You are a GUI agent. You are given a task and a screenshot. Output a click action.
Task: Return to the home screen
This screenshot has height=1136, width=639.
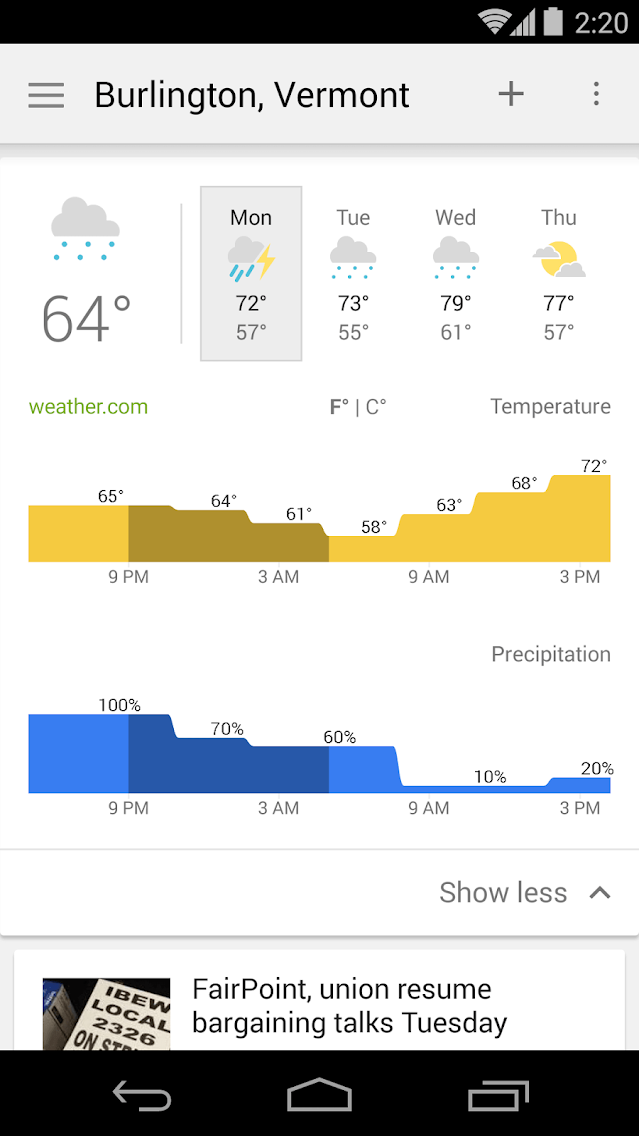tap(319, 1095)
